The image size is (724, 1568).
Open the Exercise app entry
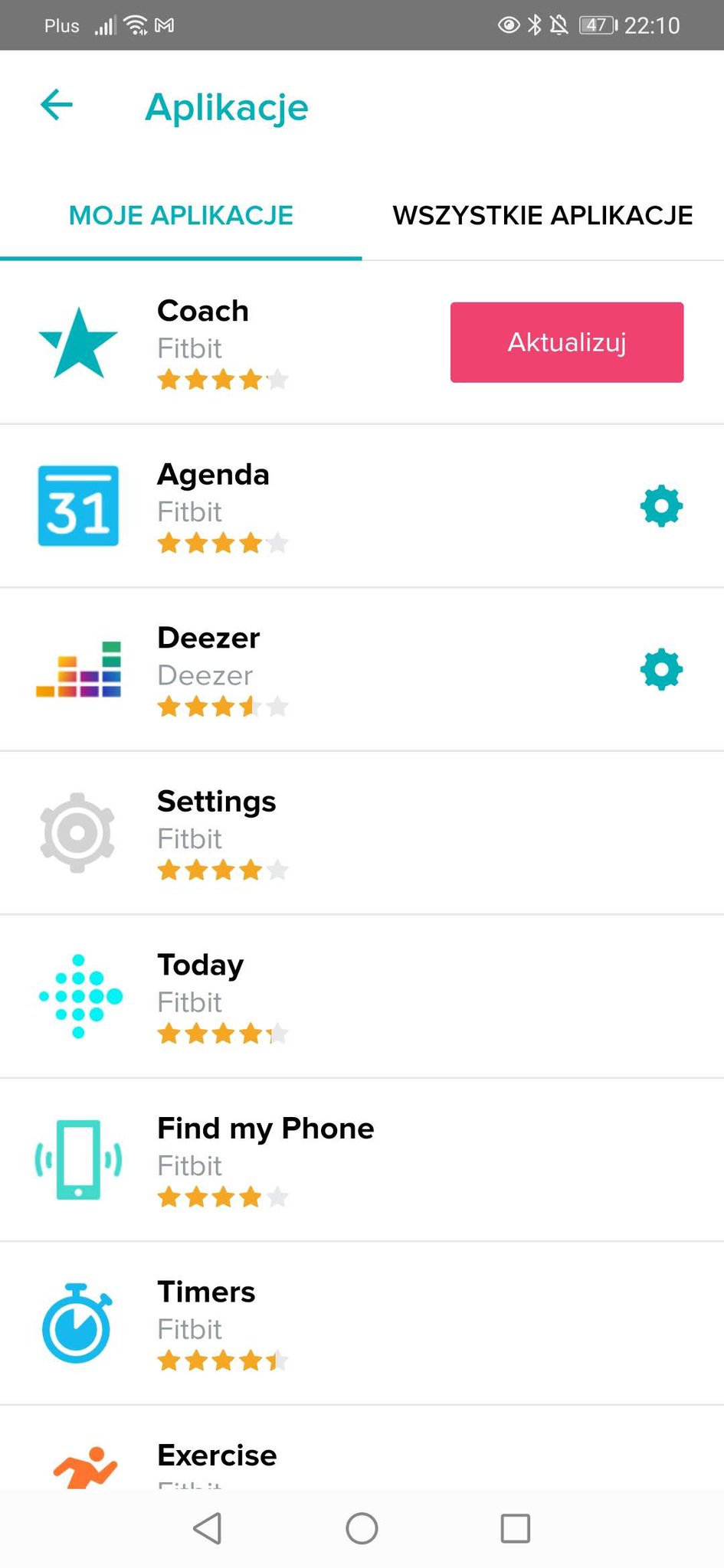pos(362,1448)
